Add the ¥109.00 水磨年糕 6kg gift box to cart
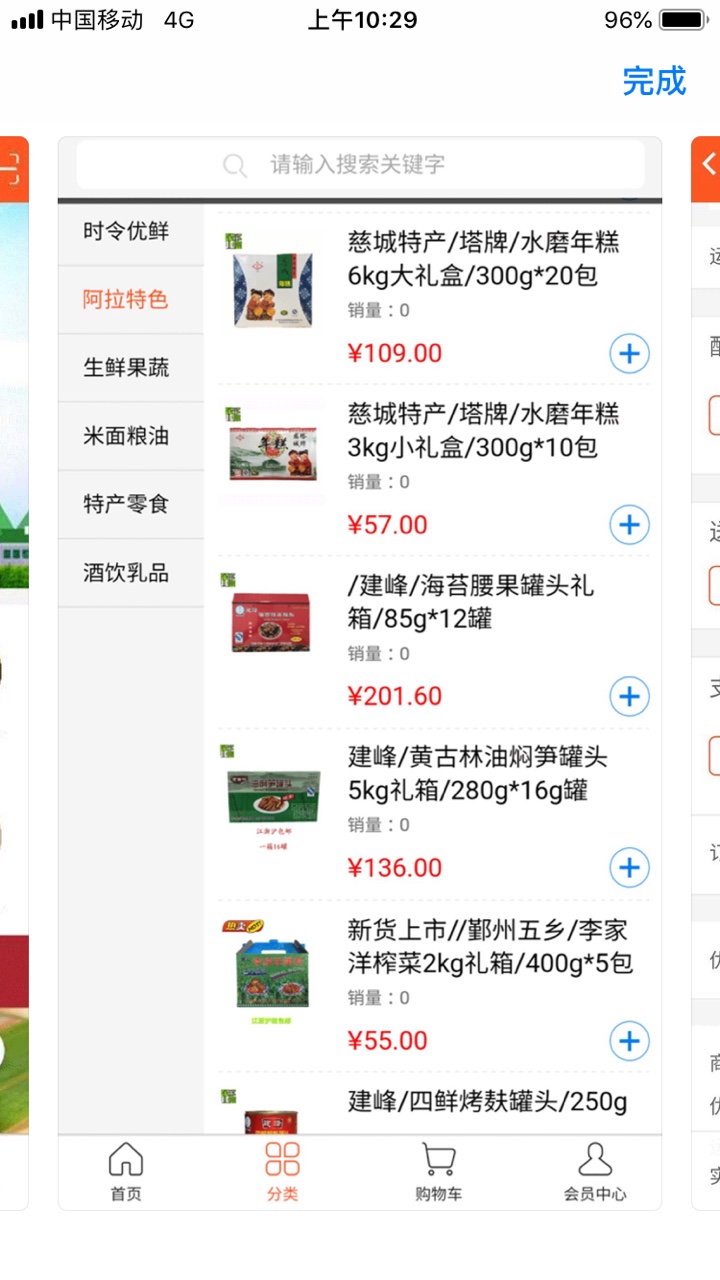Viewport: 720px width, 1280px height. pos(629,353)
